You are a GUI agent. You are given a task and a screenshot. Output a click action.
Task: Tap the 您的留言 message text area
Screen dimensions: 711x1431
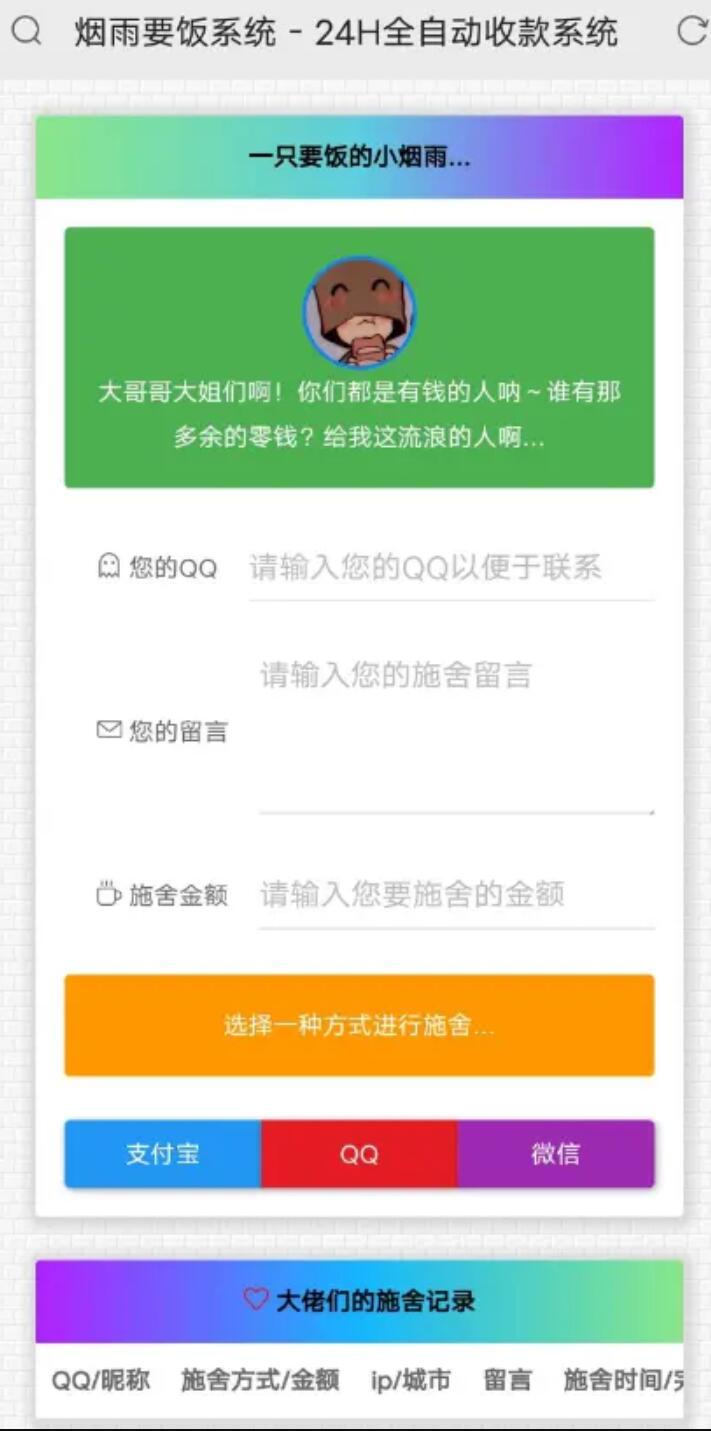pyautogui.click(x=456, y=732)
